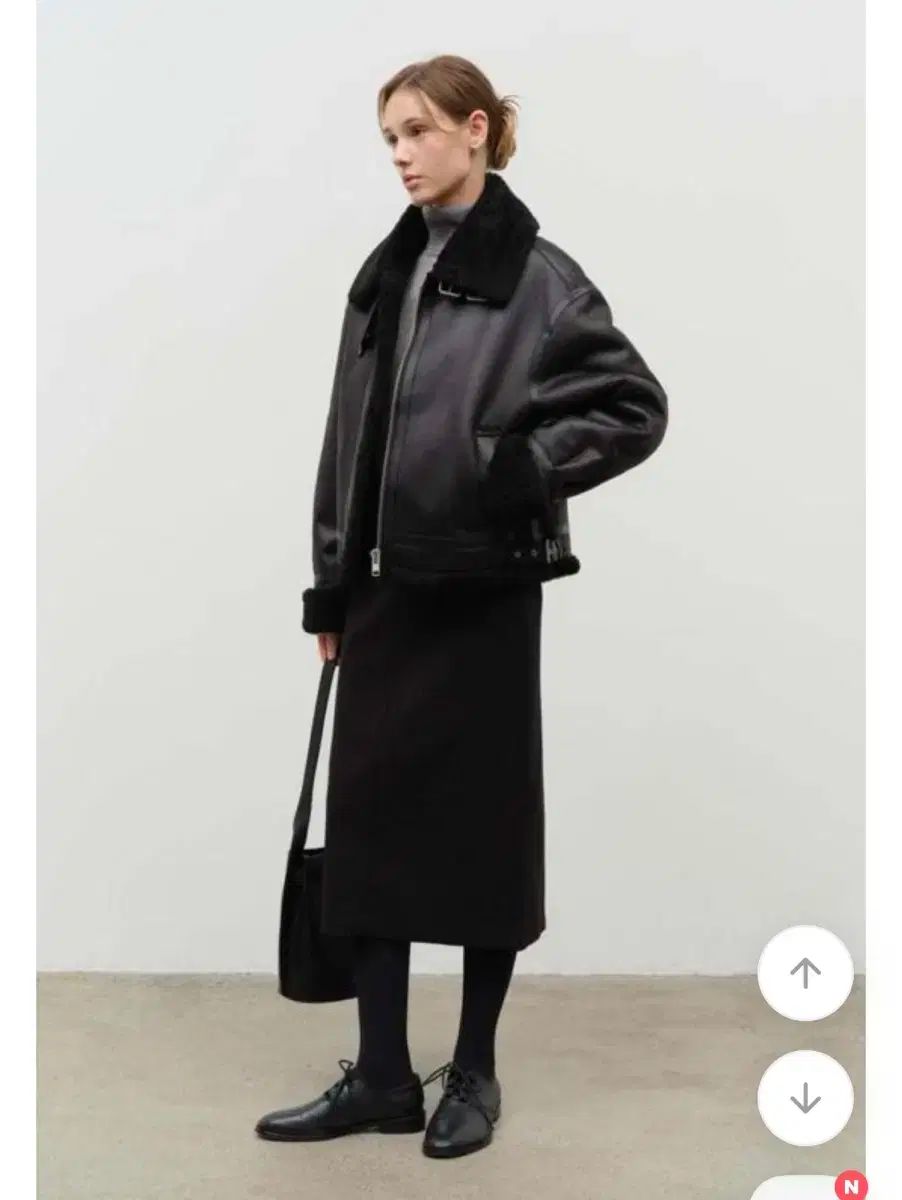The image size is (902, 1200).
Task: Tap the scroll-to-top arrow button
Action: pos(805,973)
